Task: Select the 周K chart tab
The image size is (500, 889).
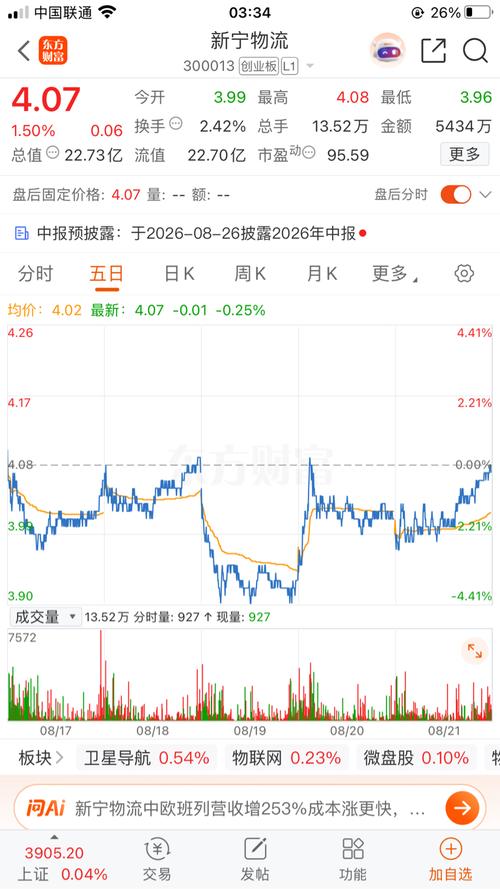Action: click(250, 274)
